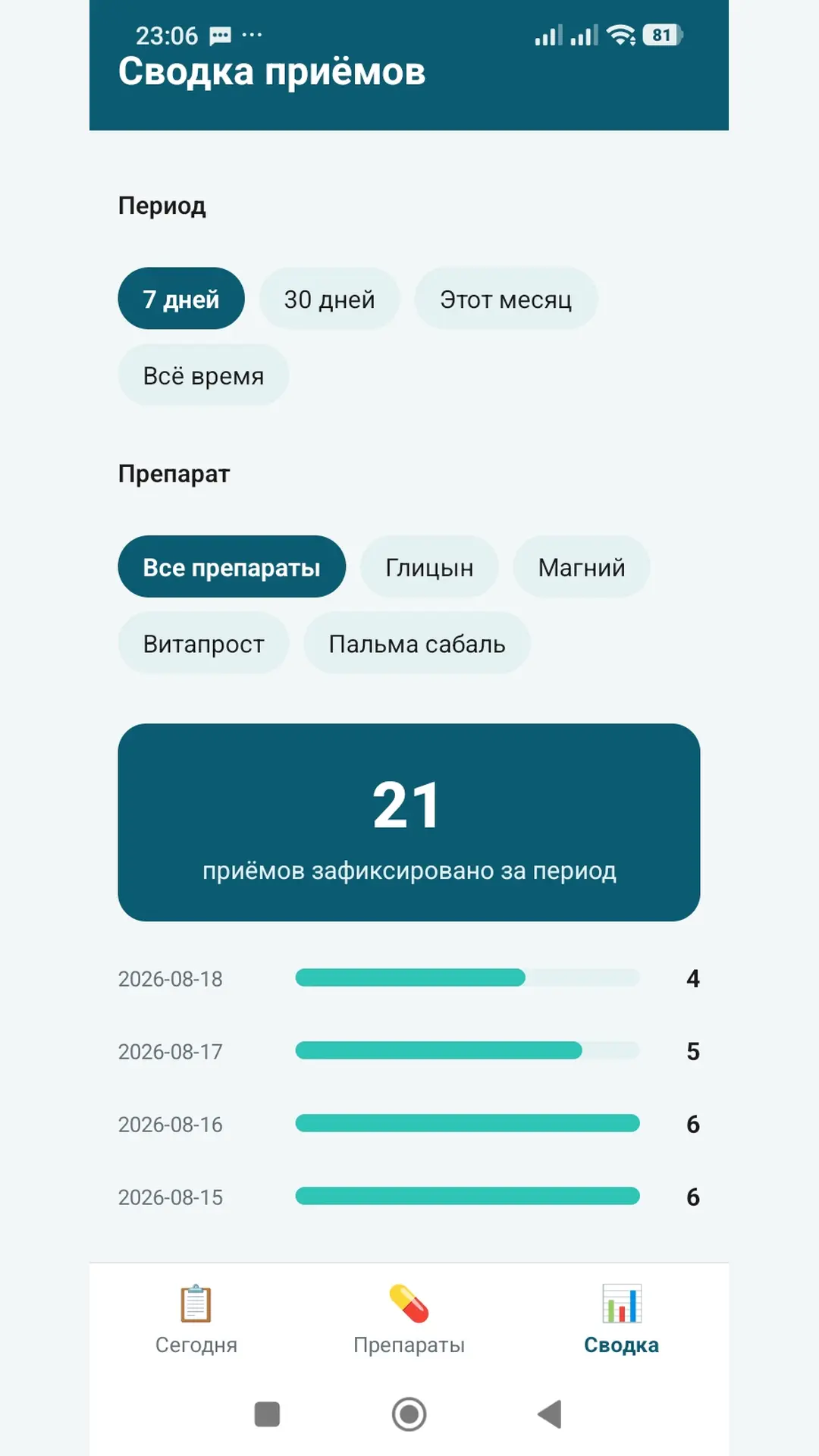Screen dimensions: 819x1456
Task: Open the Препараты tab
Action: 409,1321
